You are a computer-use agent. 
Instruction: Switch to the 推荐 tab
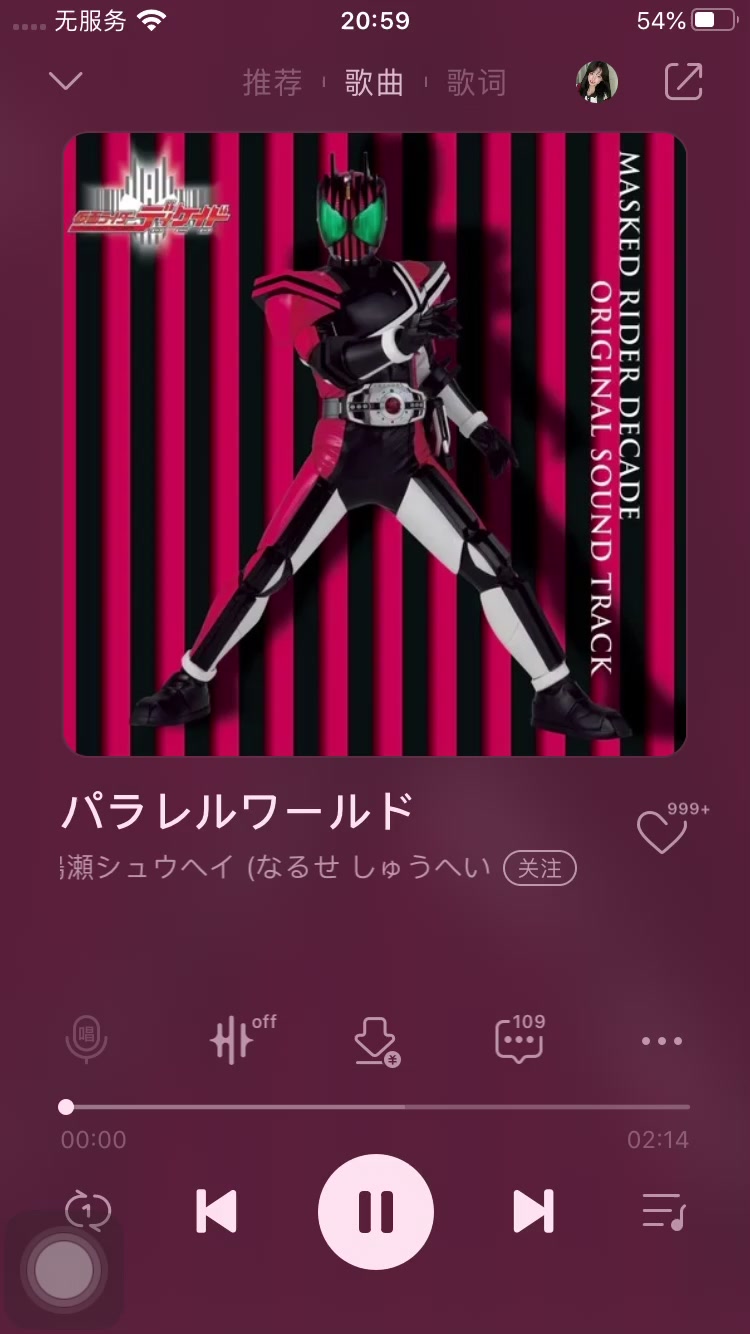[x=272, y=82]
